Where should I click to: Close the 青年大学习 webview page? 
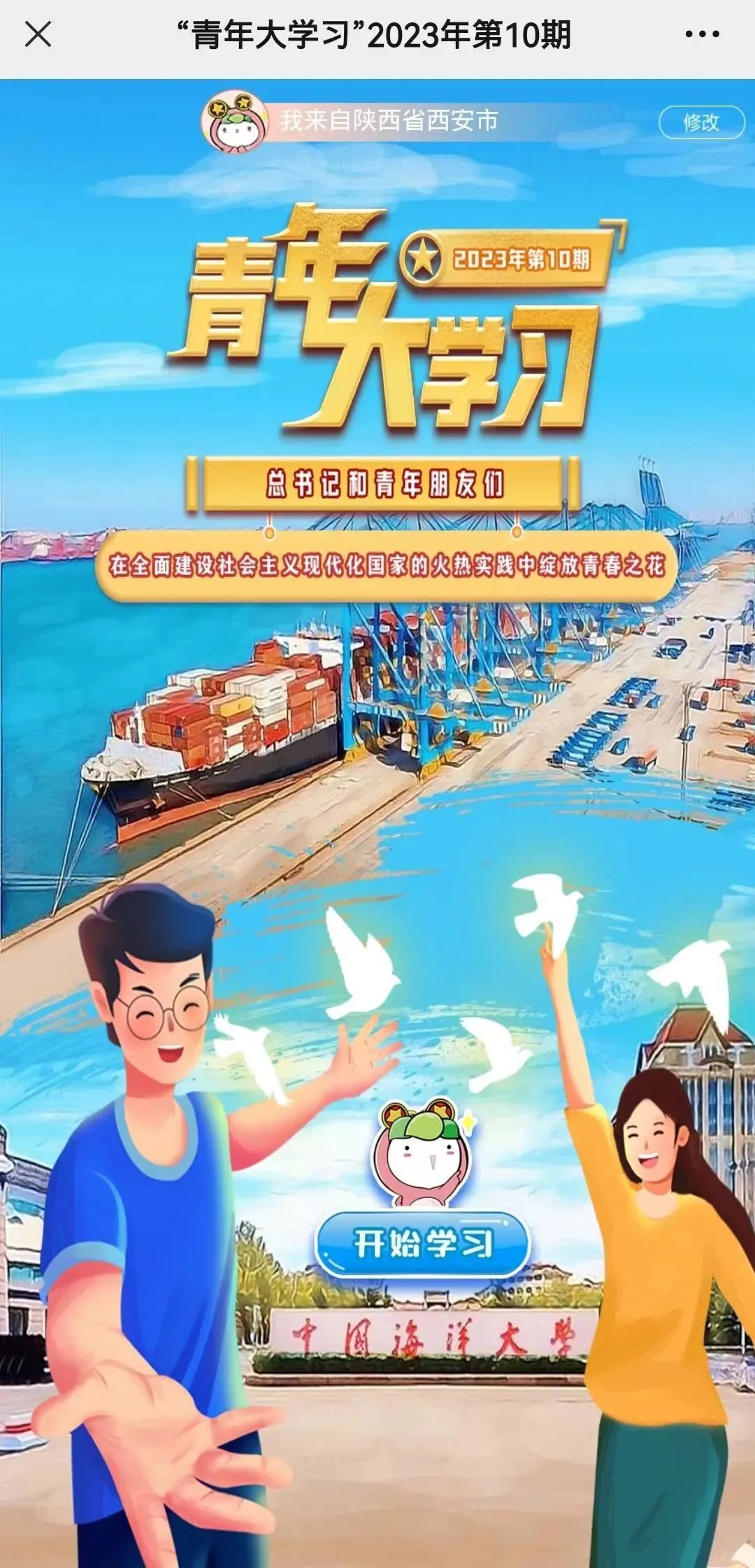[38, 34]
